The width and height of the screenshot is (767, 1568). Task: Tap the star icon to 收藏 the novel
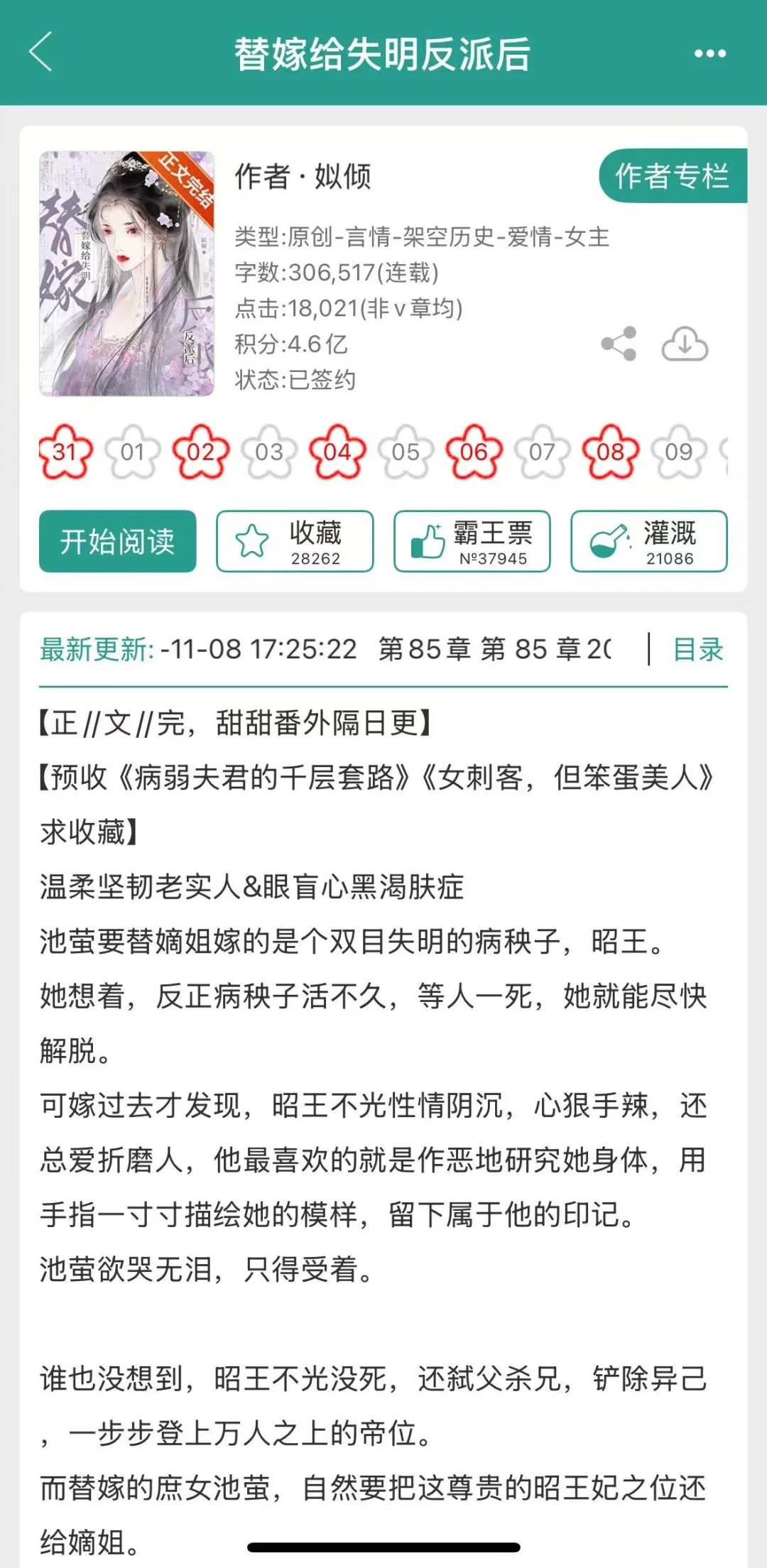tap(251, 541)
